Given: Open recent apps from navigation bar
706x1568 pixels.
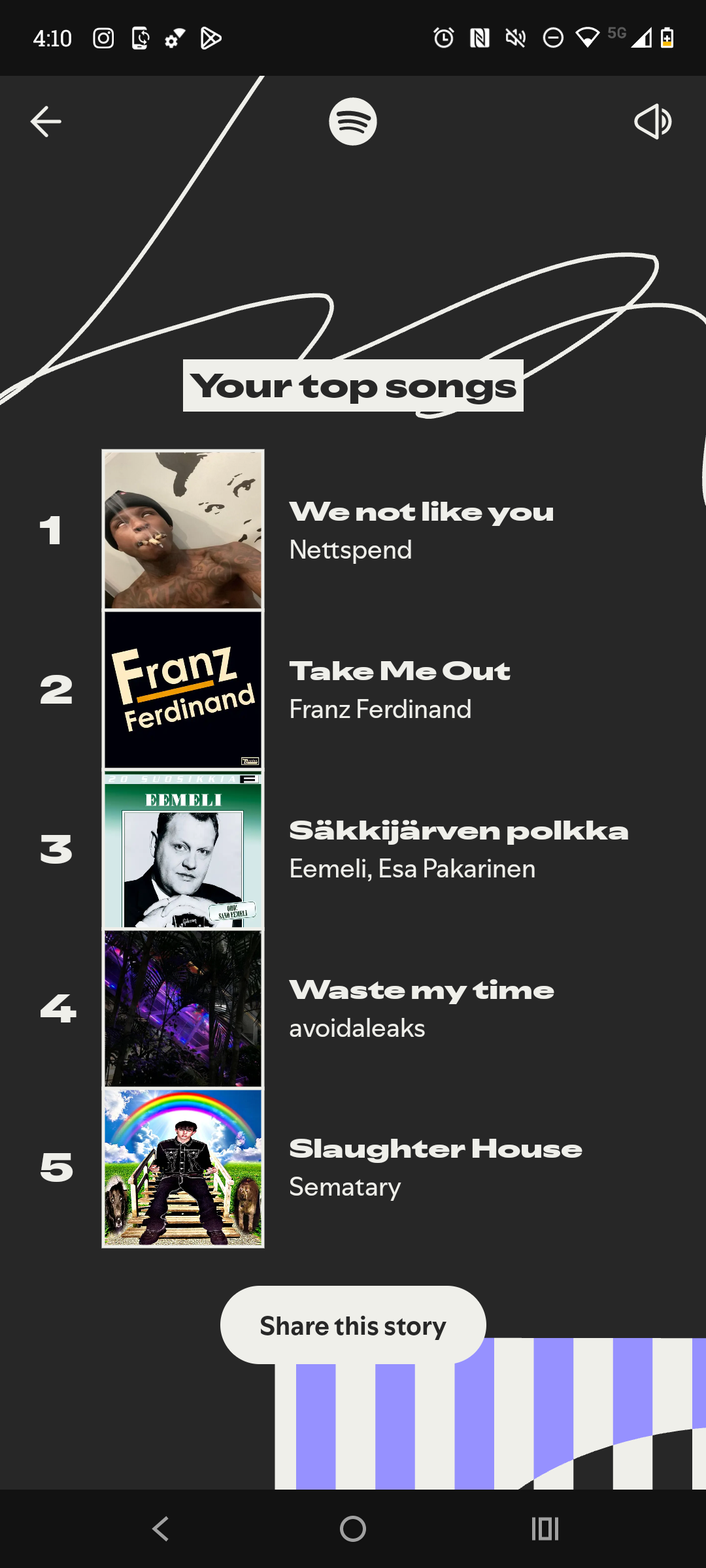Looking at the screenshot, I should point(545,1529).
